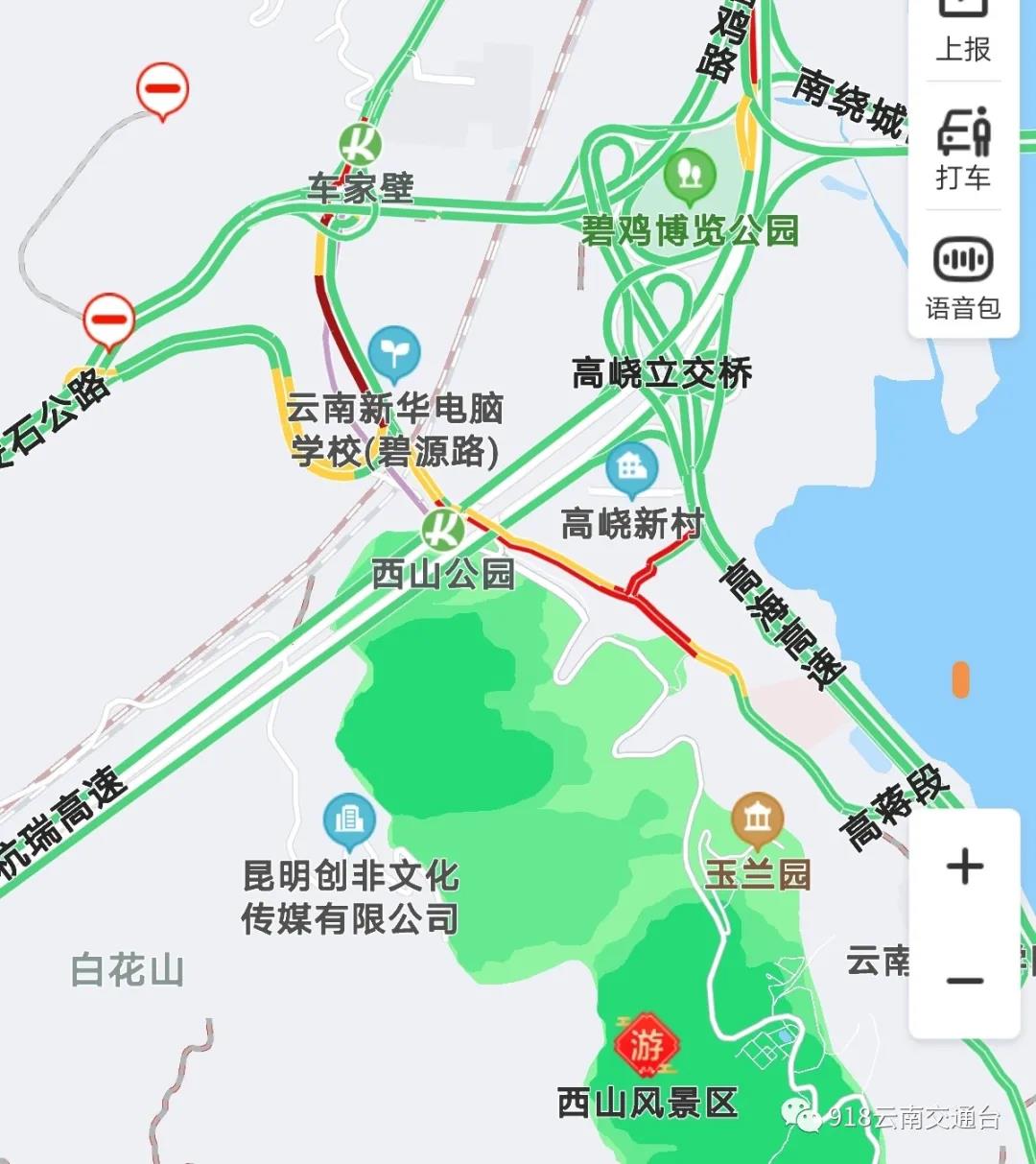Select the 碧鸡博览公园 park tree marker
Screen dimensions: 1036x1164
689,175
